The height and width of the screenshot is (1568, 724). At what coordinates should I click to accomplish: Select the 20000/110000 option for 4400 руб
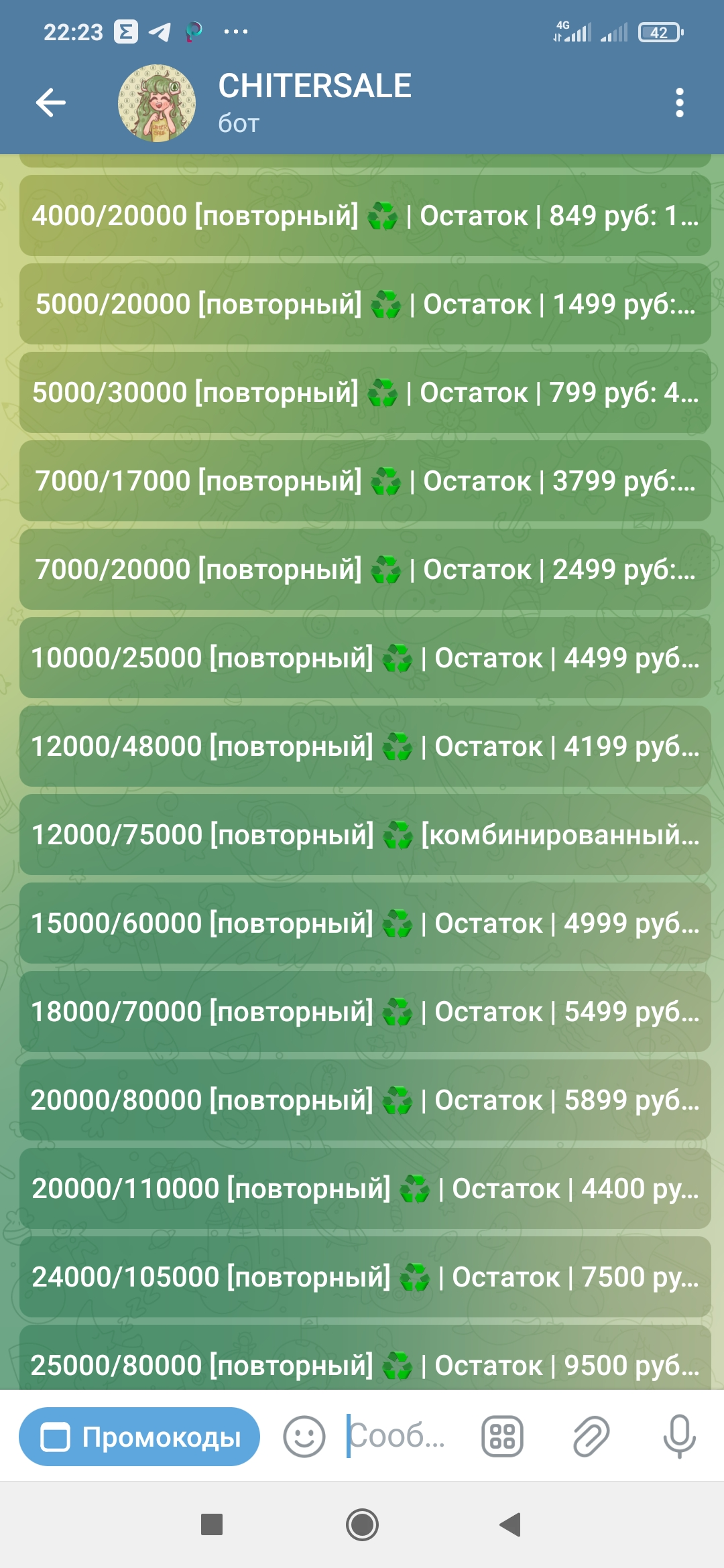pos(365,1189)
